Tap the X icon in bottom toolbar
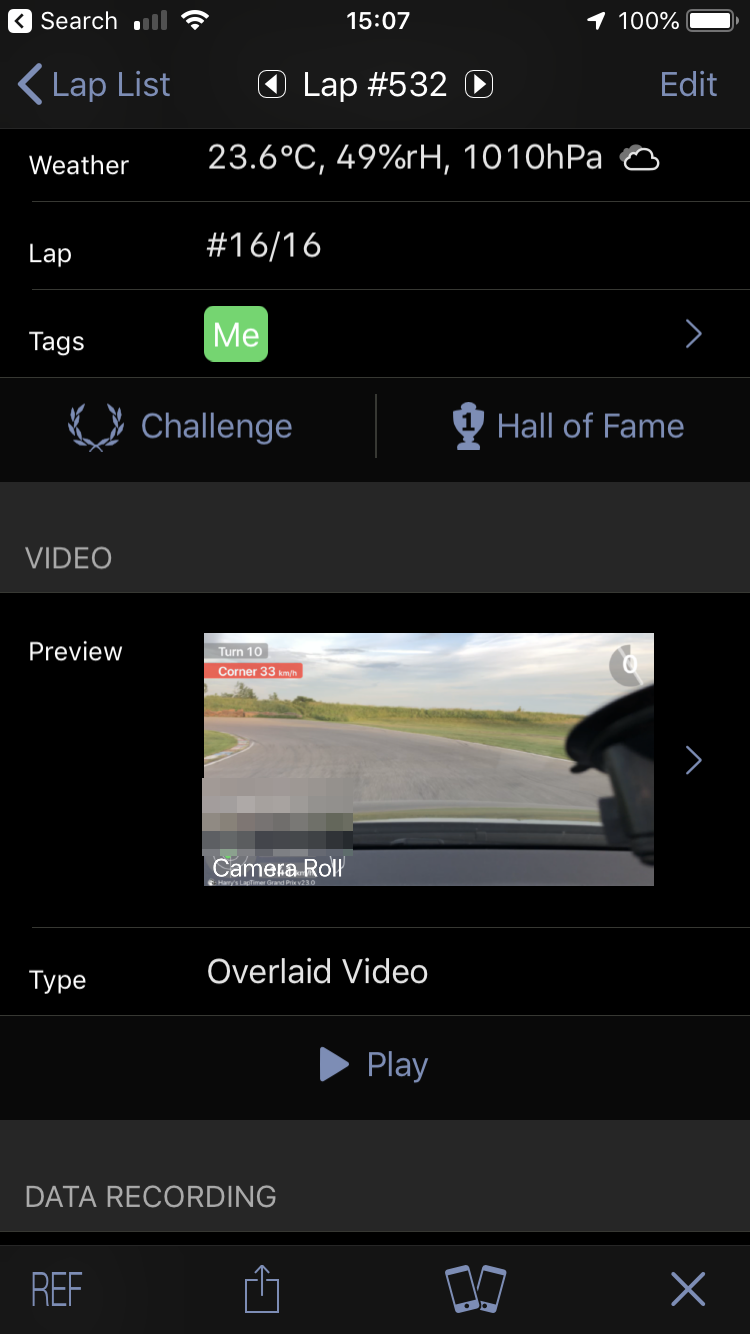Viewport: 750px width, 1334px height. click(x=688, y=1290)
